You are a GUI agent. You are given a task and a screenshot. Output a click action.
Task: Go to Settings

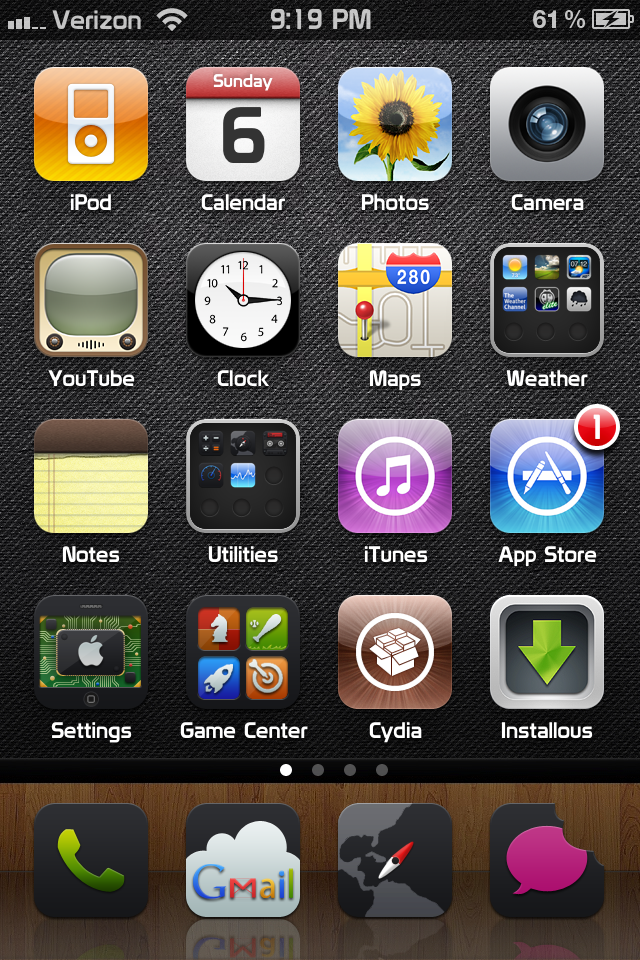[x=91, y=652]
